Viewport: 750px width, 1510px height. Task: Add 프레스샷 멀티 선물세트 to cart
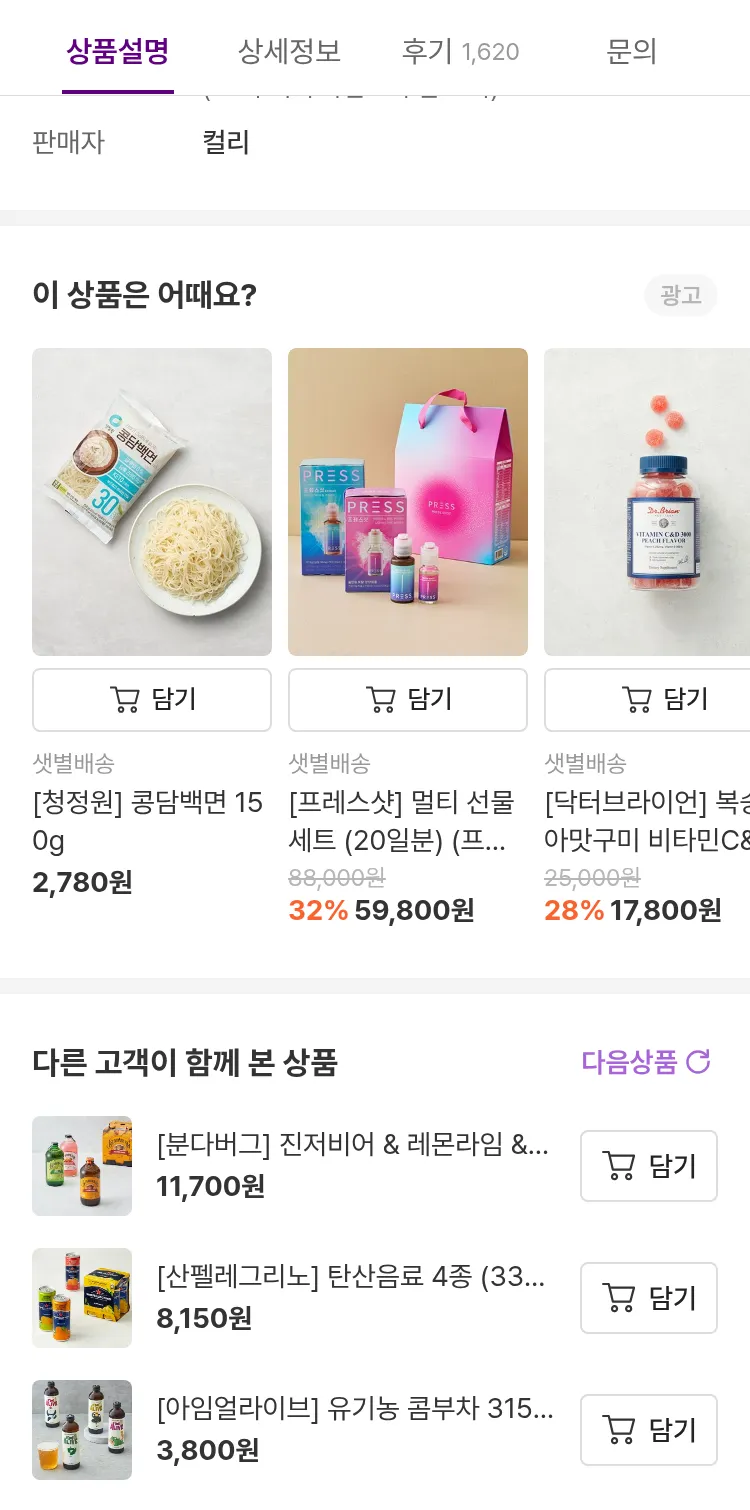408,700
